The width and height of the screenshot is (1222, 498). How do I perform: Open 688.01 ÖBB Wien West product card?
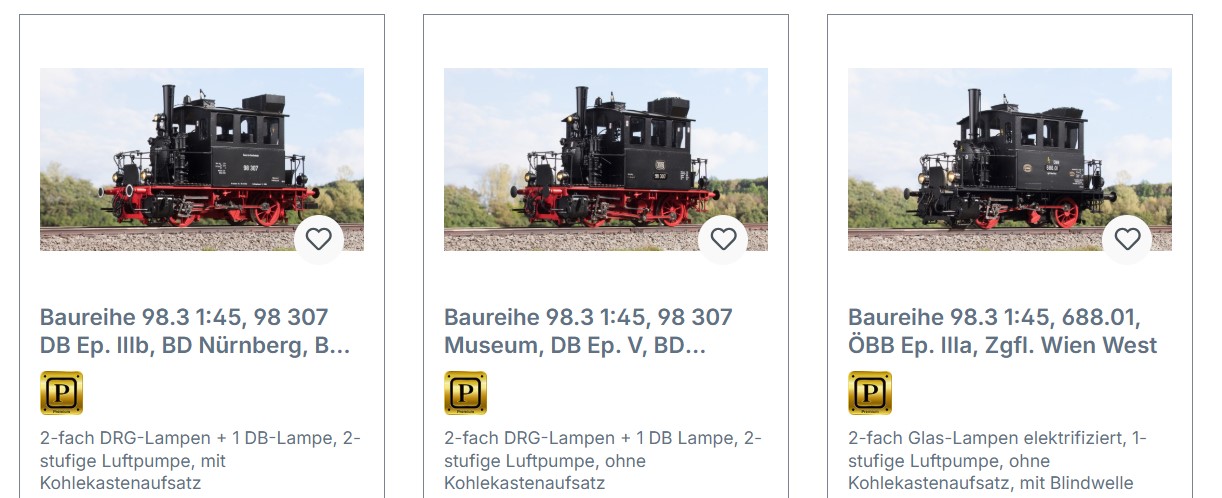point(1002,331)
